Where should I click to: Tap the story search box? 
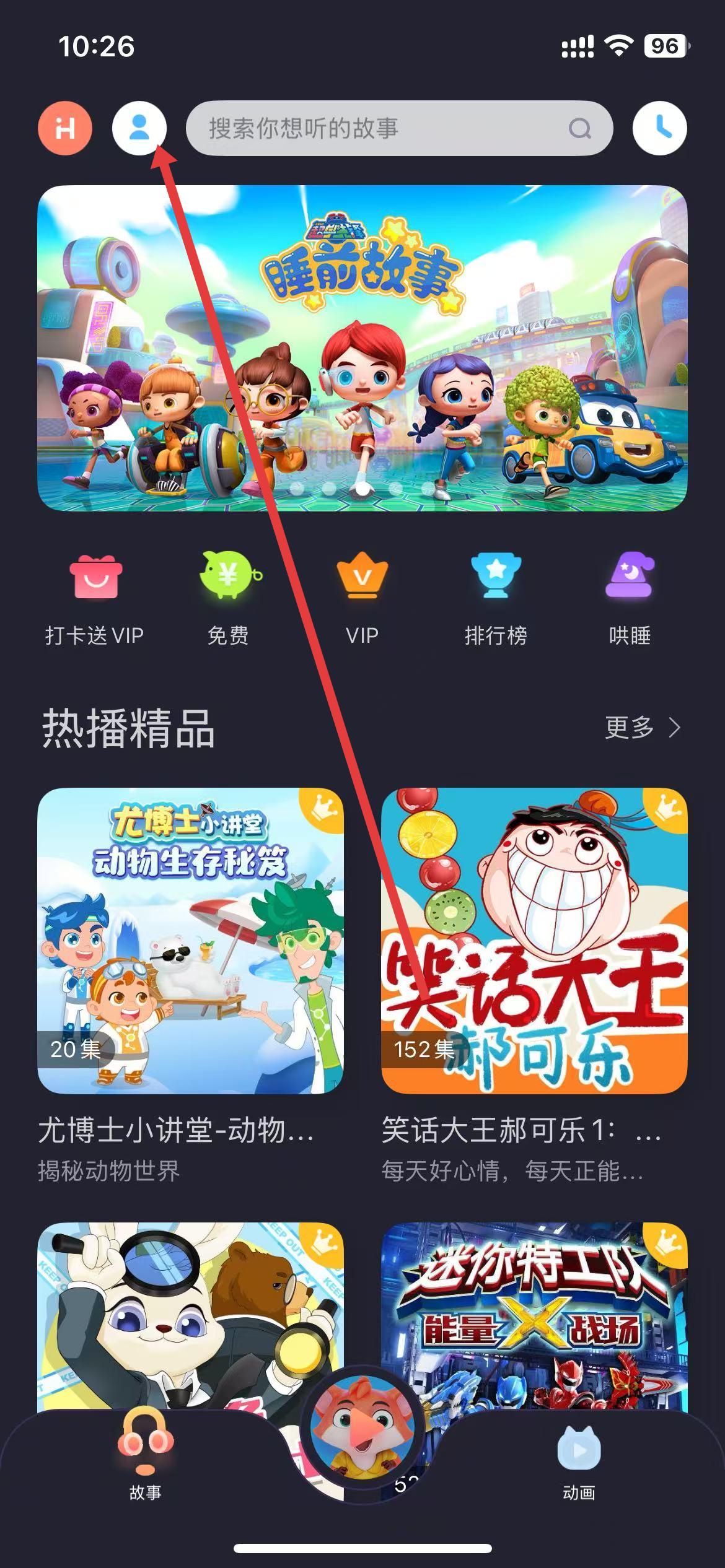pos(384,128)
